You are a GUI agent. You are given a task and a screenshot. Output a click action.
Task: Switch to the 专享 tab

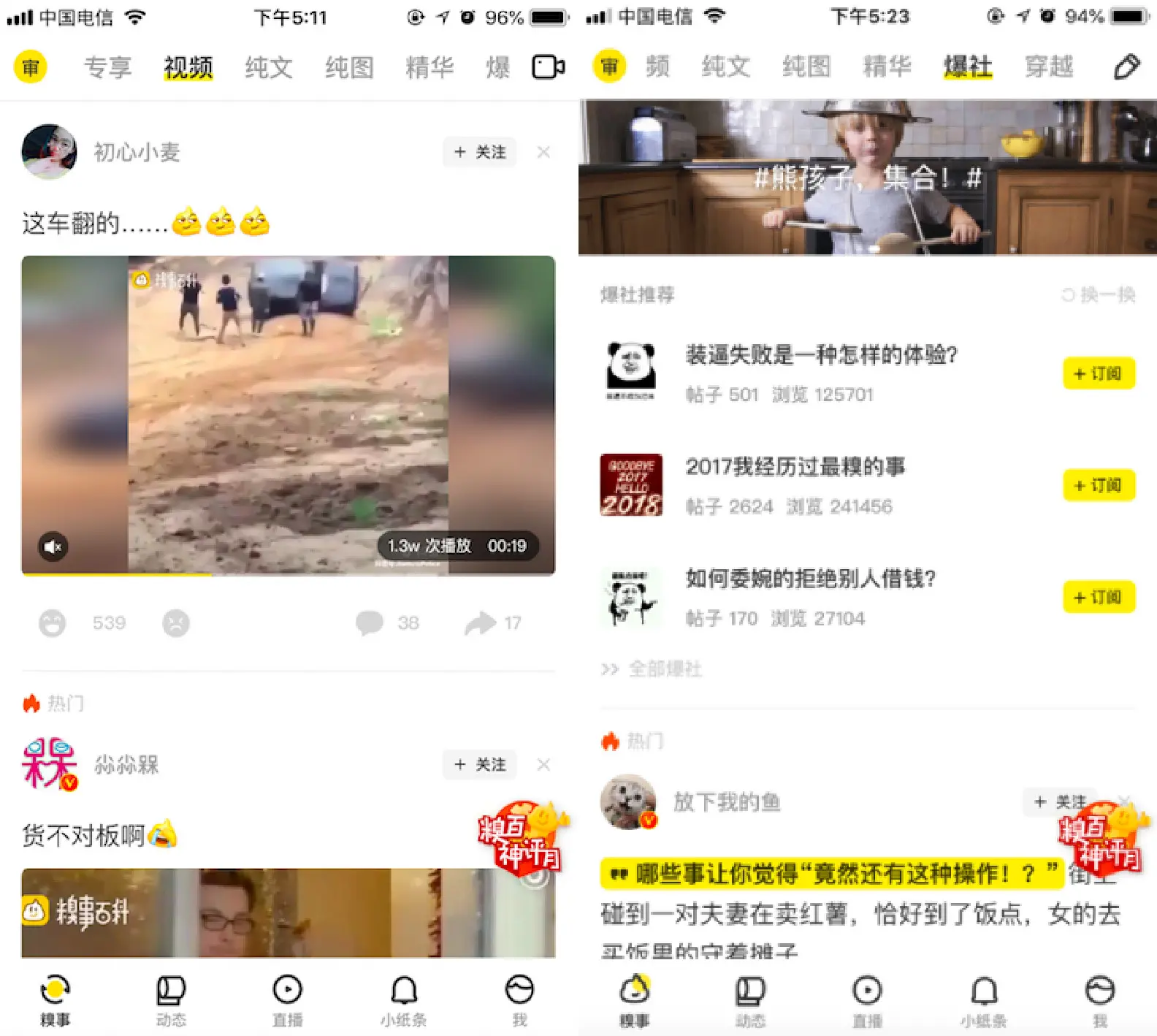tap(107, 67)
